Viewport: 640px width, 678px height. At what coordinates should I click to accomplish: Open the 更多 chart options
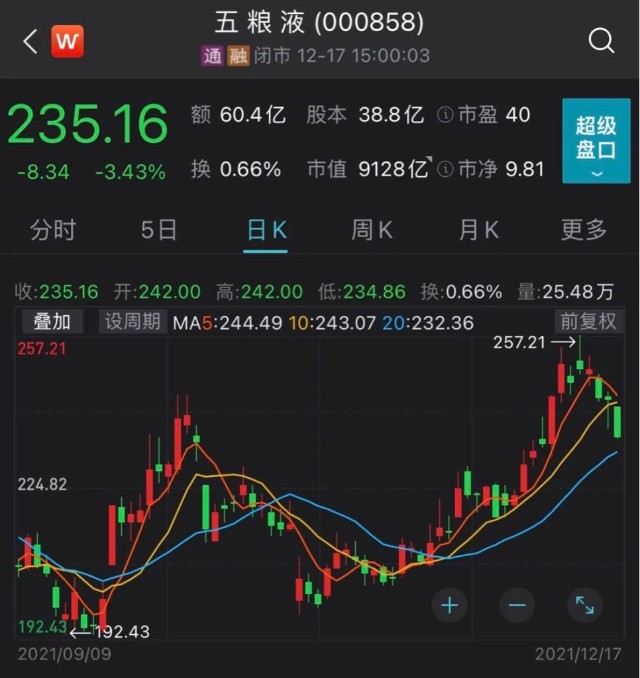(584, 230)
